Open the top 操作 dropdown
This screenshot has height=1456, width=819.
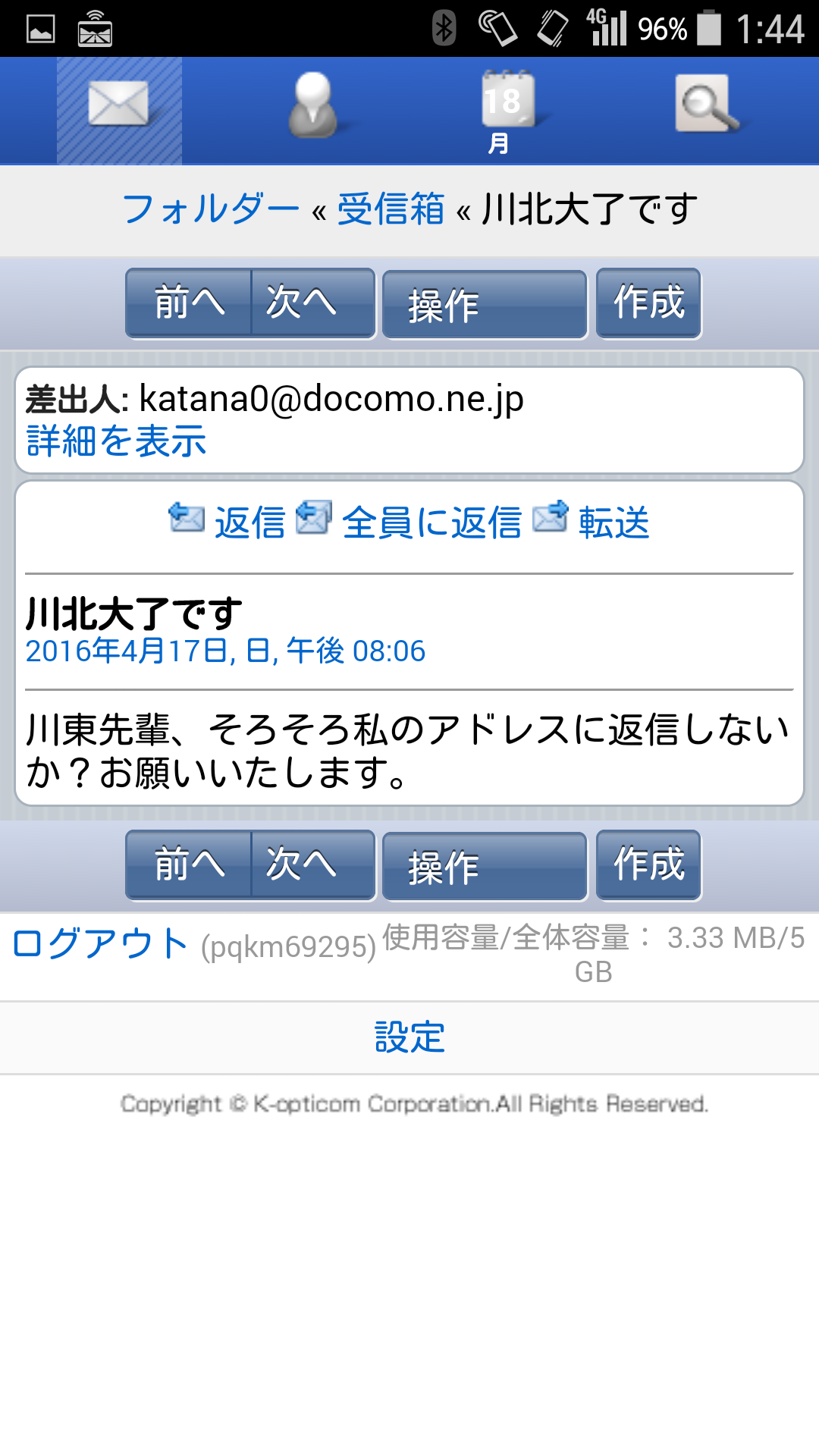(485, 304)
